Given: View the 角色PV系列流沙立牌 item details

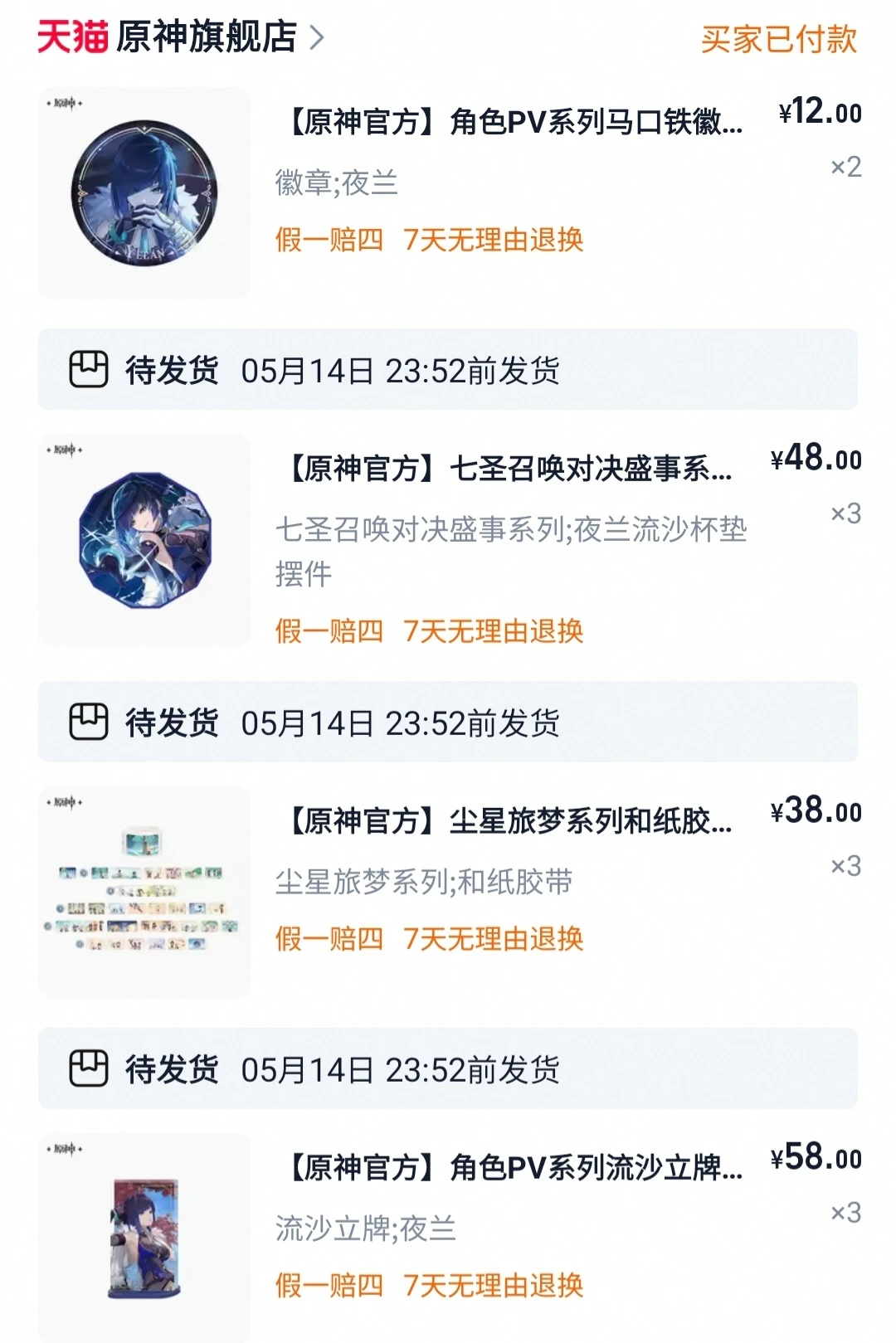Looking at the screenshot, I should [513, 1168].
